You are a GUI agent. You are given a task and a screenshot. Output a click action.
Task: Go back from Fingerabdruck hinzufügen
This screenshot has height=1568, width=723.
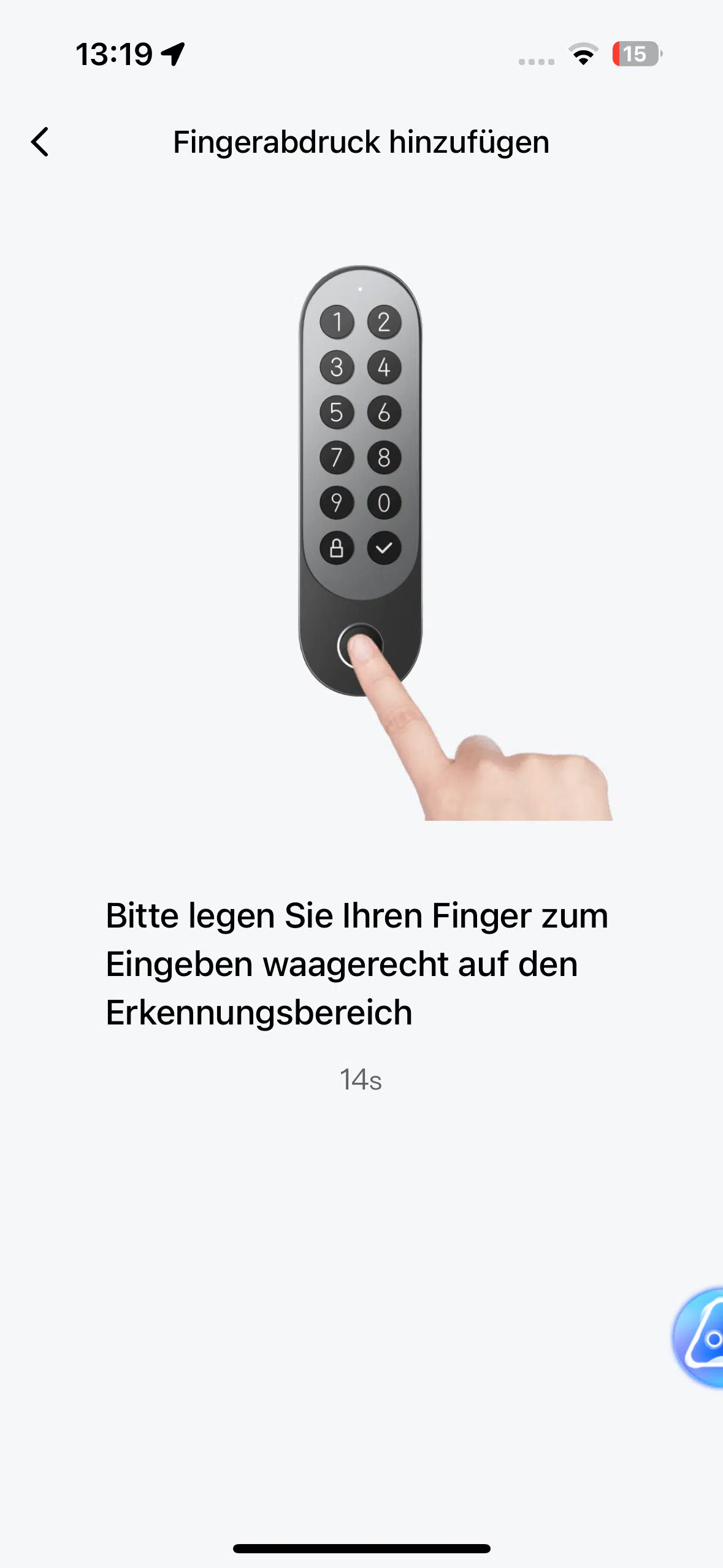point(40,142)
